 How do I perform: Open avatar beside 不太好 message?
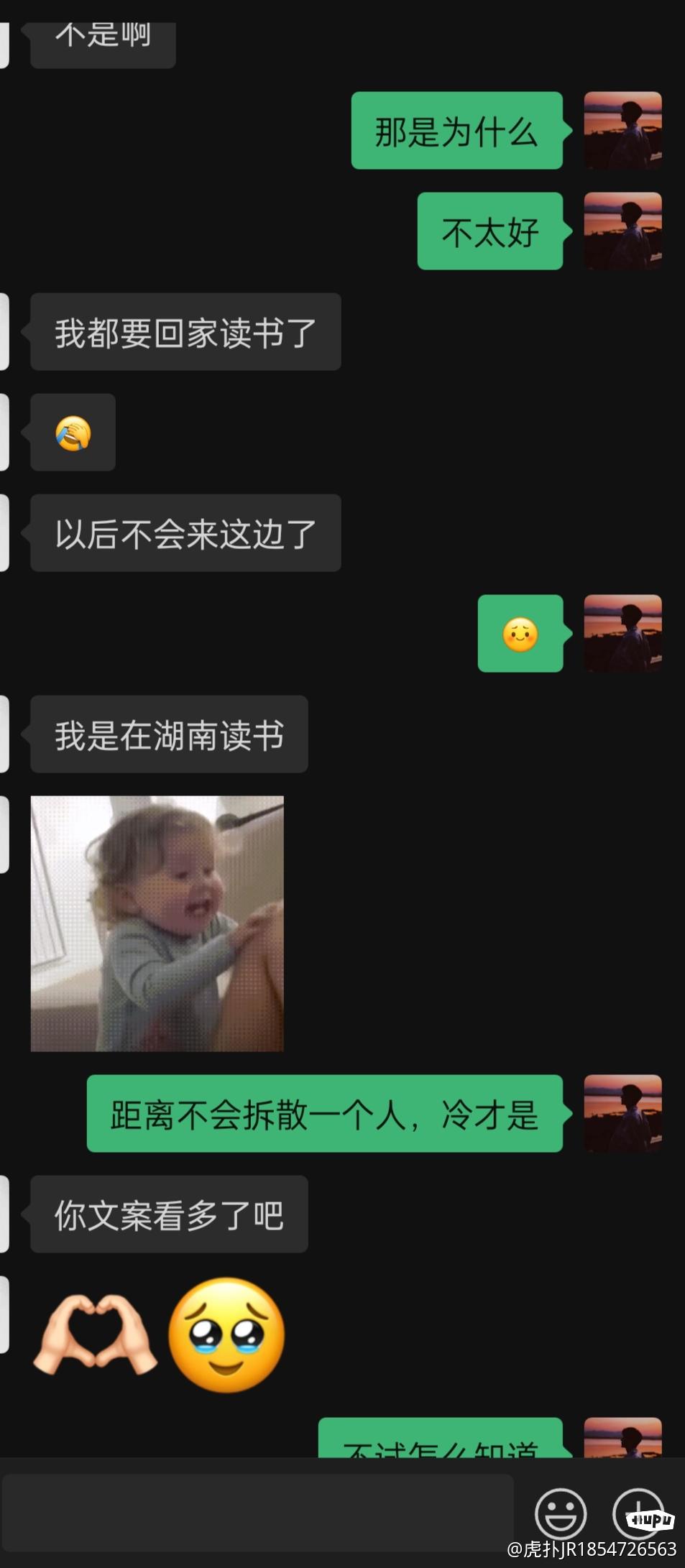[x=622, y=231]
